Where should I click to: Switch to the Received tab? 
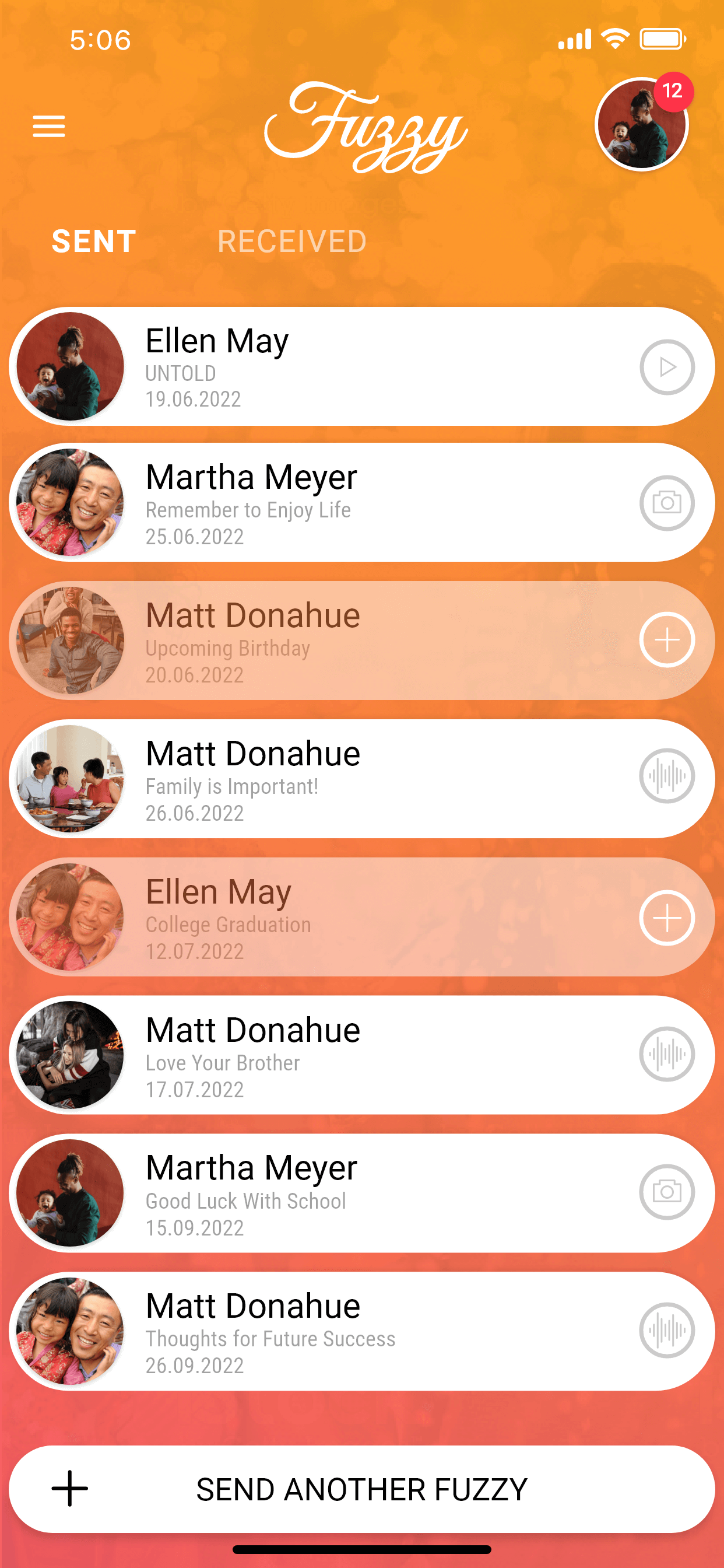(292, 242)
